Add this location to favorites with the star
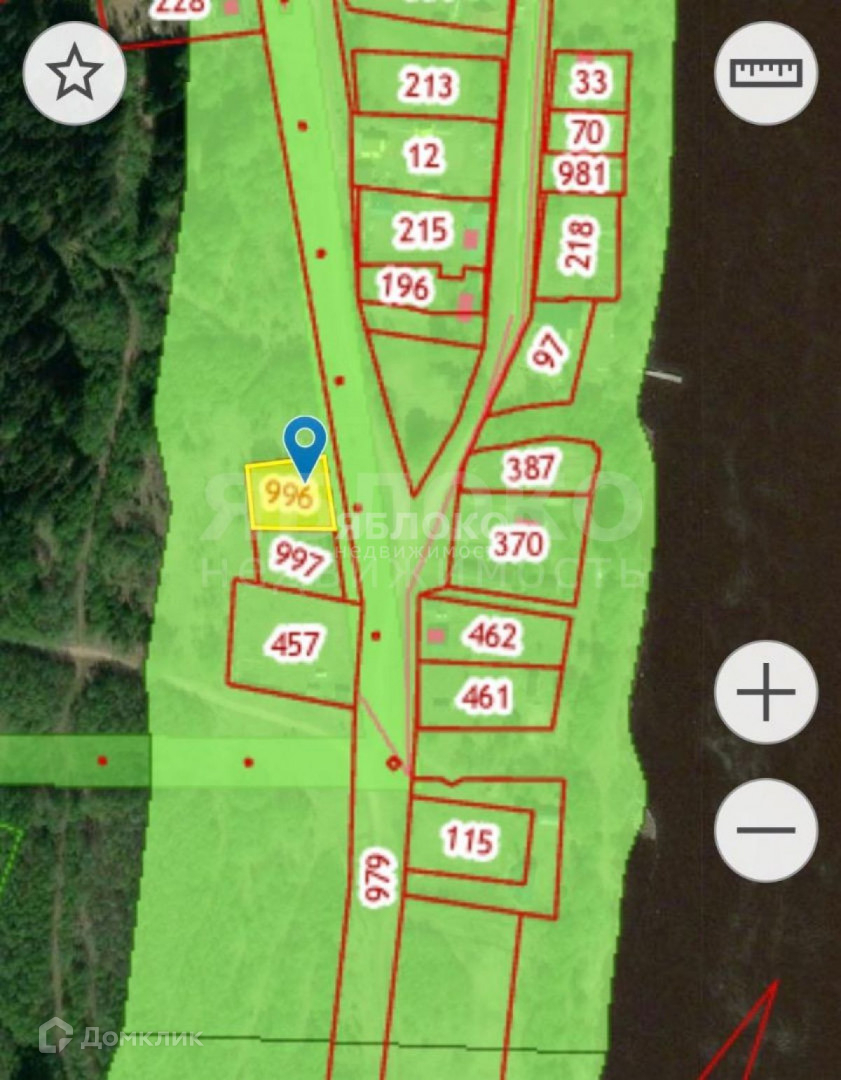The width and height of the screenshot is (841, 1080). pyautogui.click(x=75, y=73)
